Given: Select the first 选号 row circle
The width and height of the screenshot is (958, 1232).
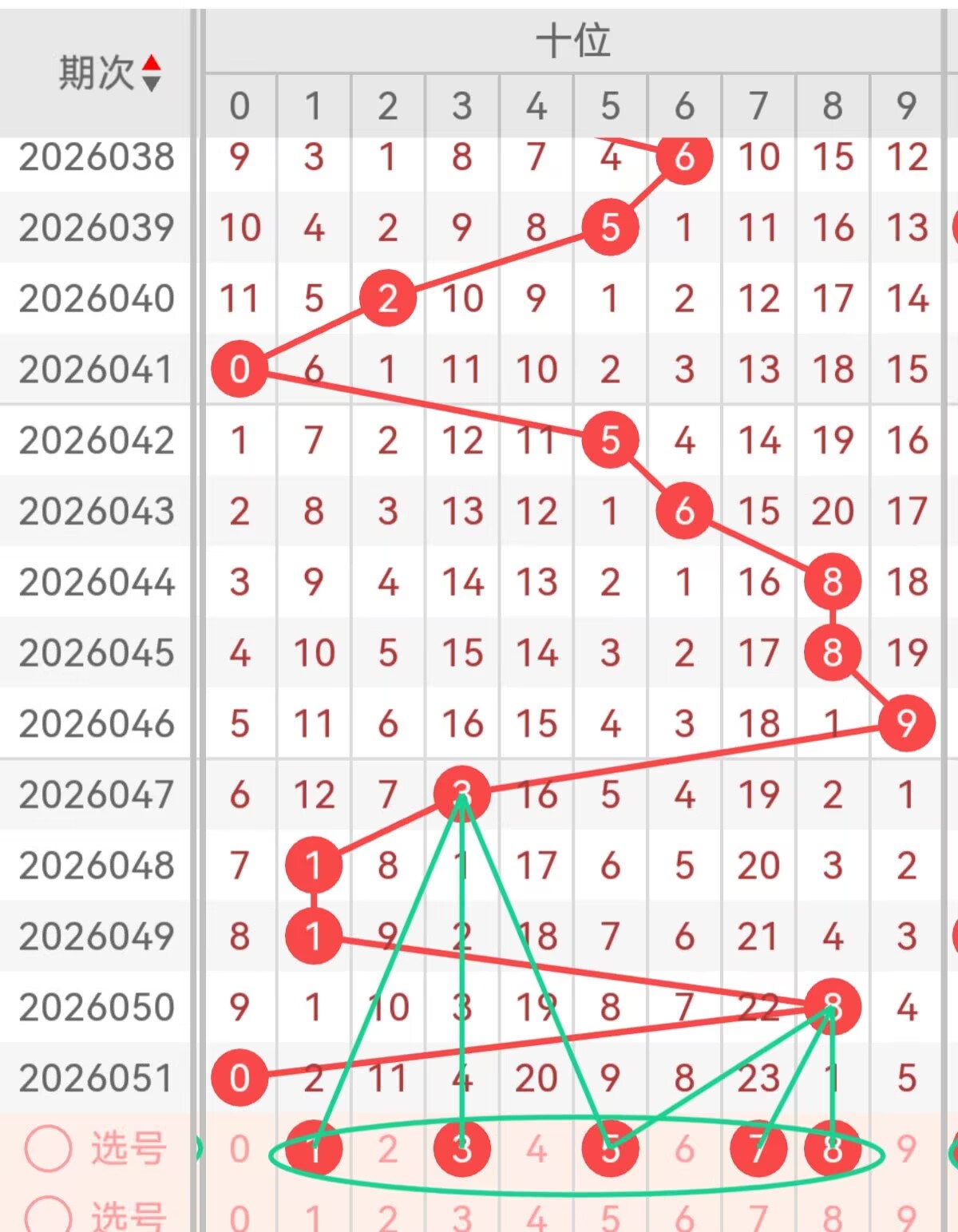Looking at the screenshot, I should click(48, 1148).
